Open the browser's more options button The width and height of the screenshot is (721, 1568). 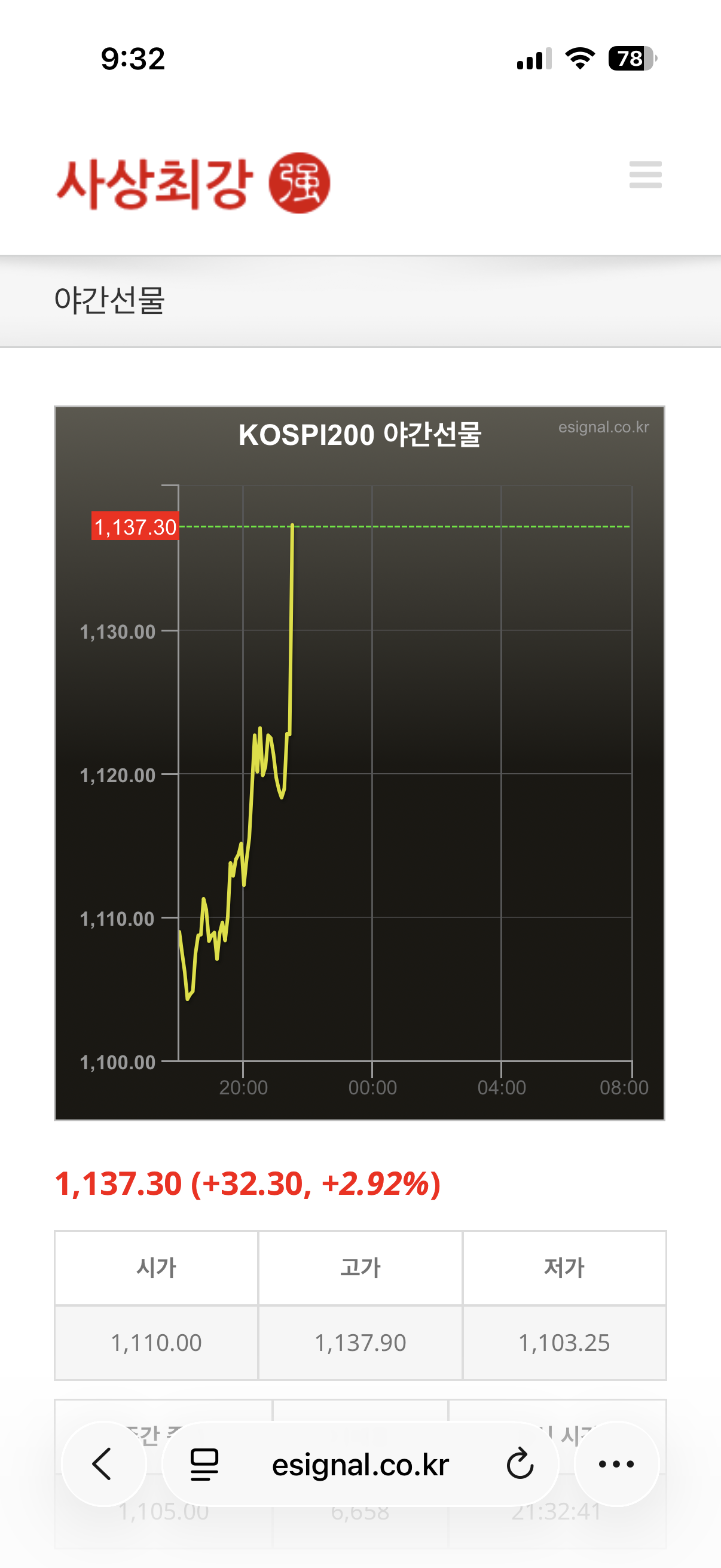(x=616, y=1463)
